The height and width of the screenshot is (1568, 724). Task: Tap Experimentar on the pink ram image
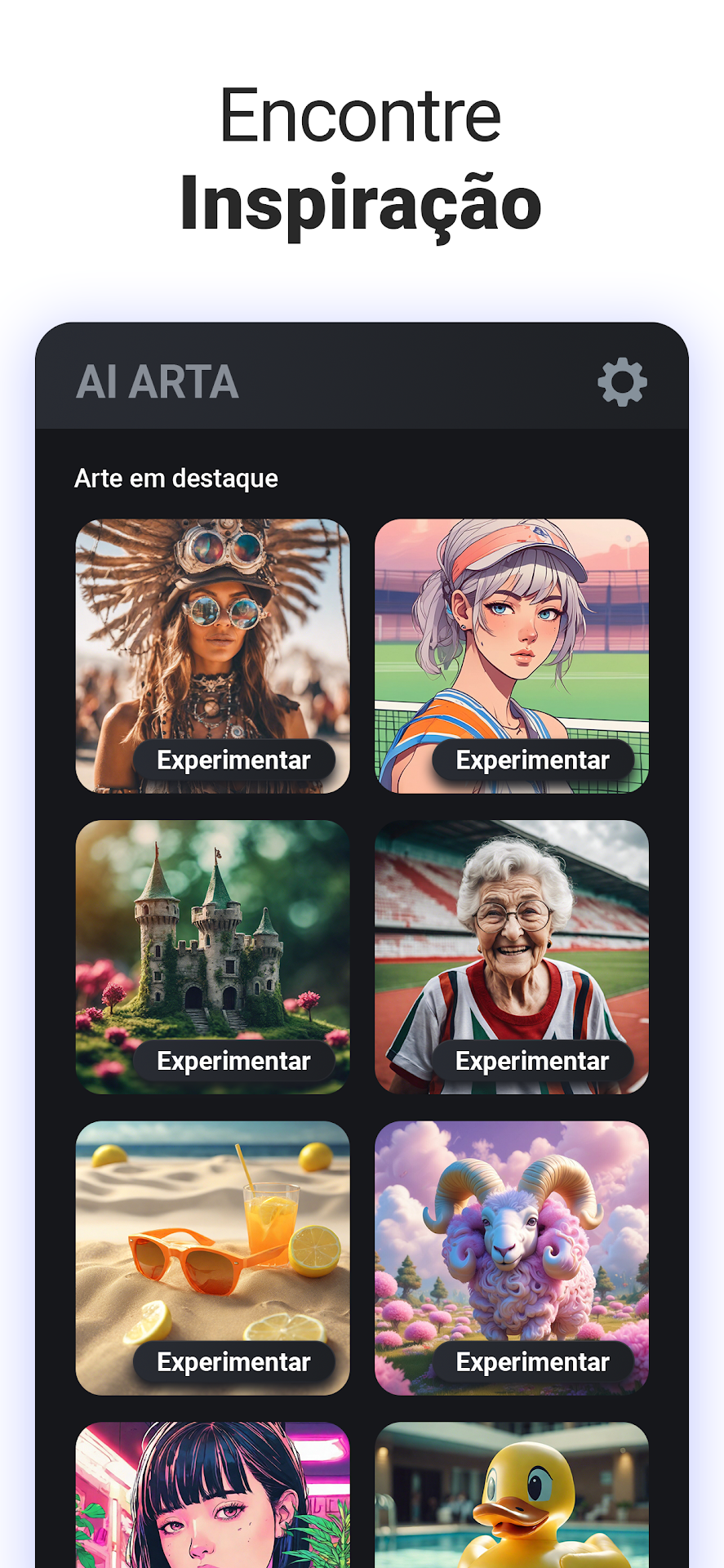[533, 1362]
